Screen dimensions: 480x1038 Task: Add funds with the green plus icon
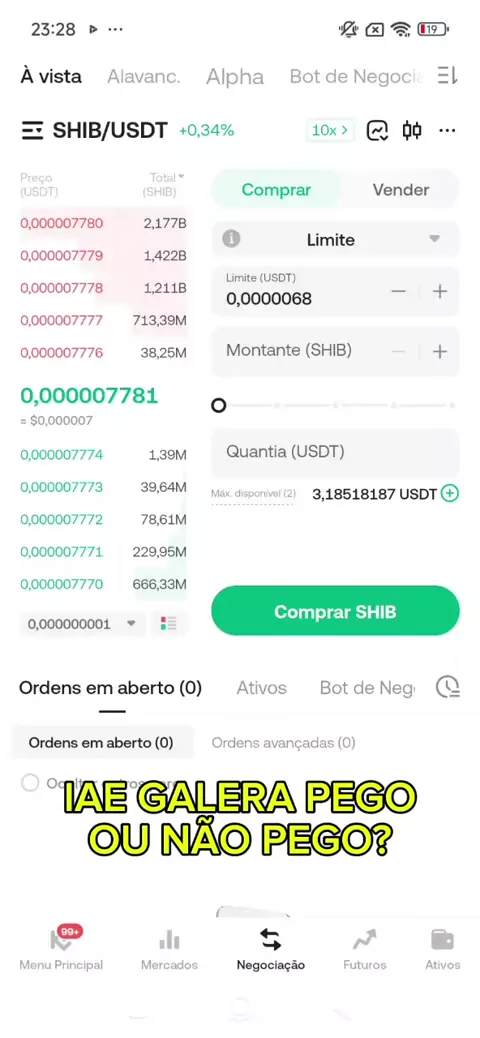pos(450,494)
